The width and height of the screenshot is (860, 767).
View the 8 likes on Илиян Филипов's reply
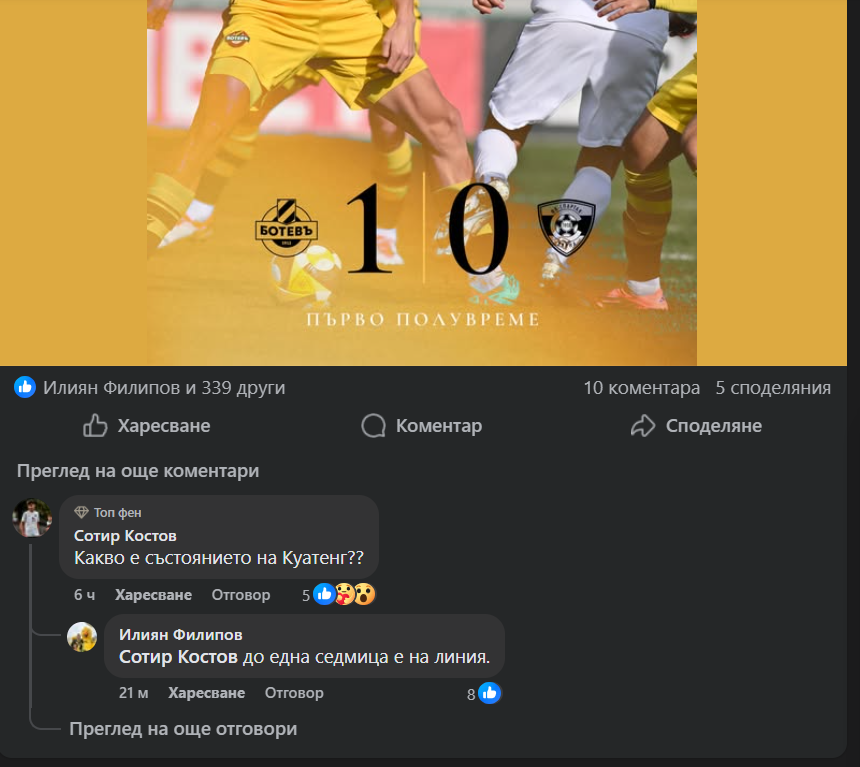484,693
